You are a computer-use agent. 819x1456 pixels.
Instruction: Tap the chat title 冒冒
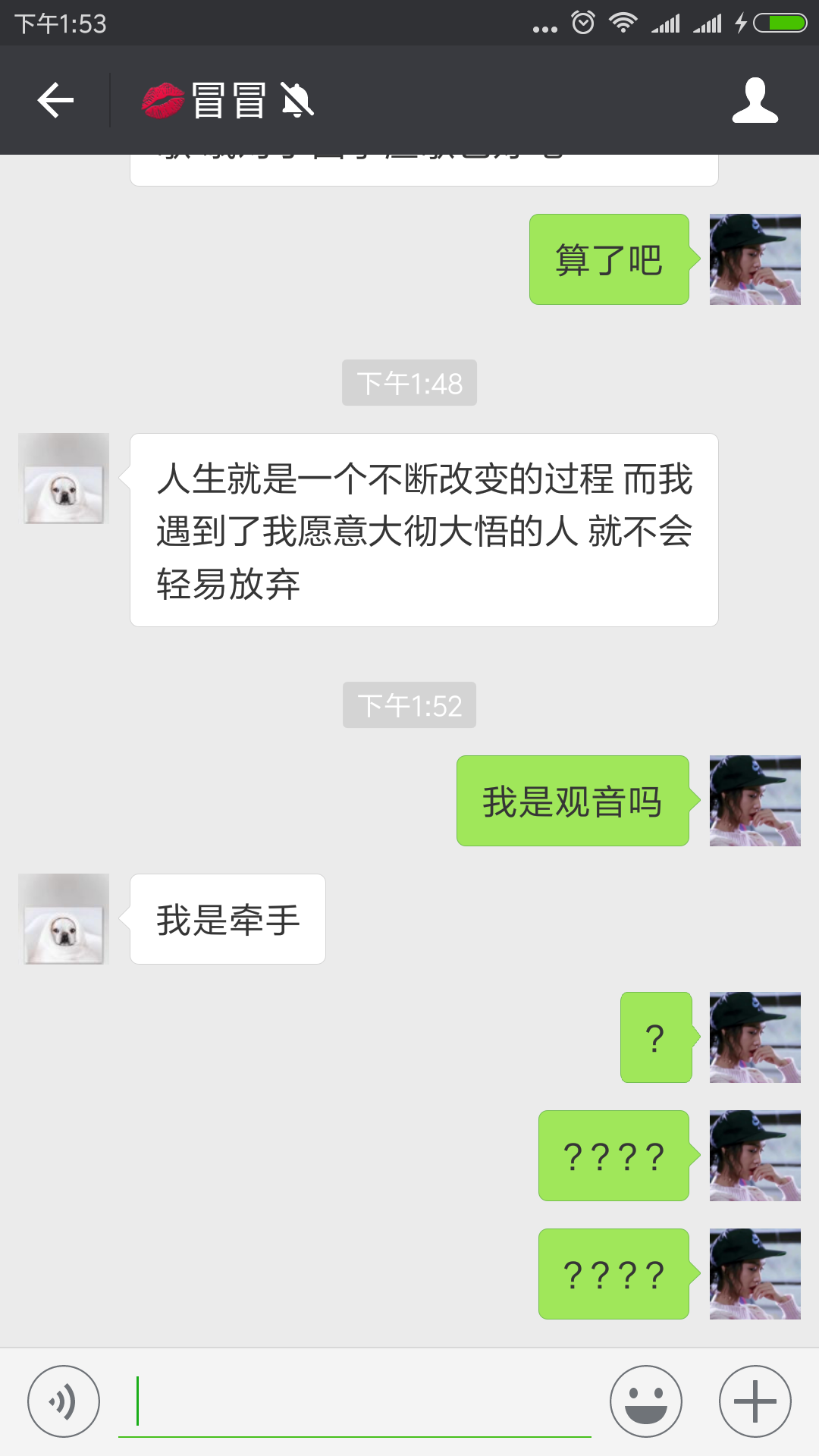click(227, 101)
